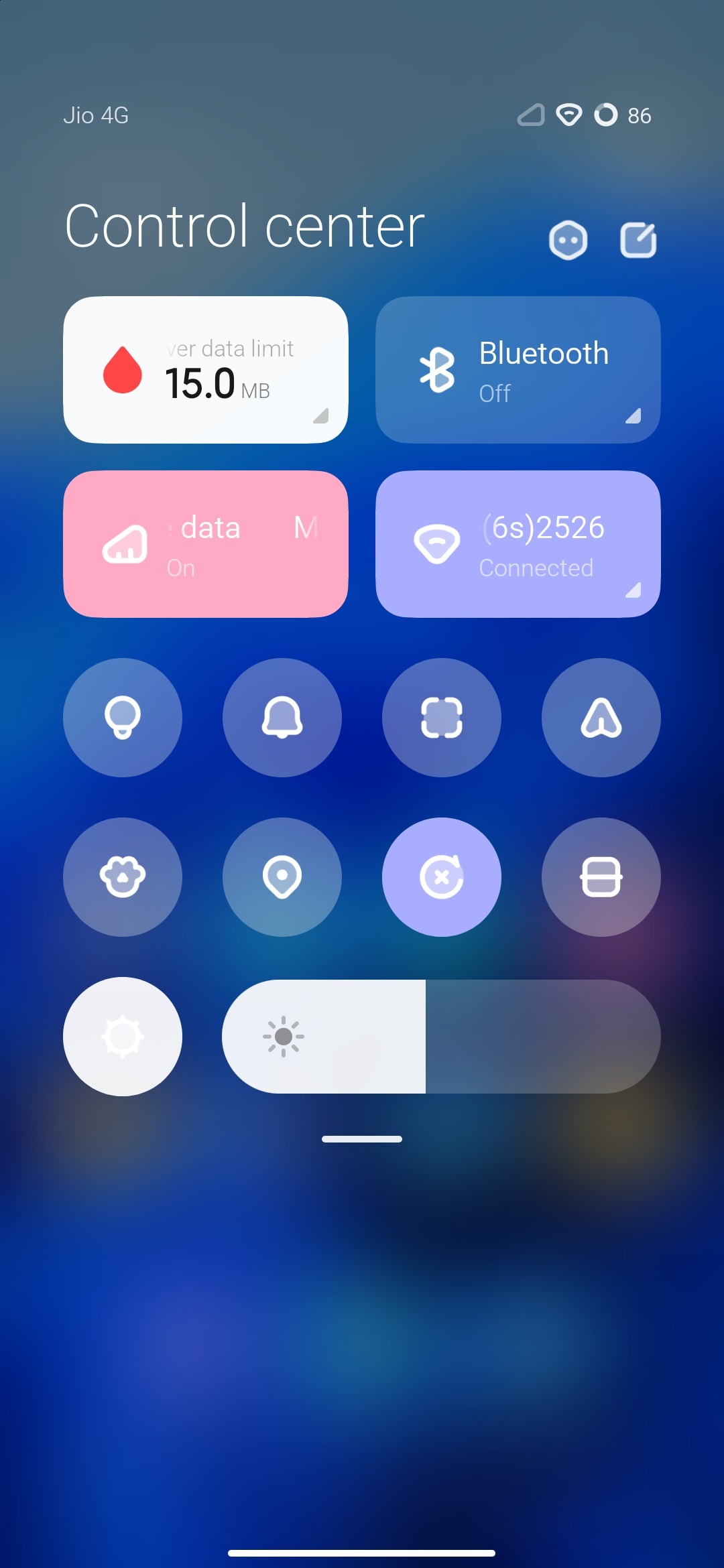Toggle the mute bell
Viewport: 724px width, 1568px height.
[x=282, y=718]
